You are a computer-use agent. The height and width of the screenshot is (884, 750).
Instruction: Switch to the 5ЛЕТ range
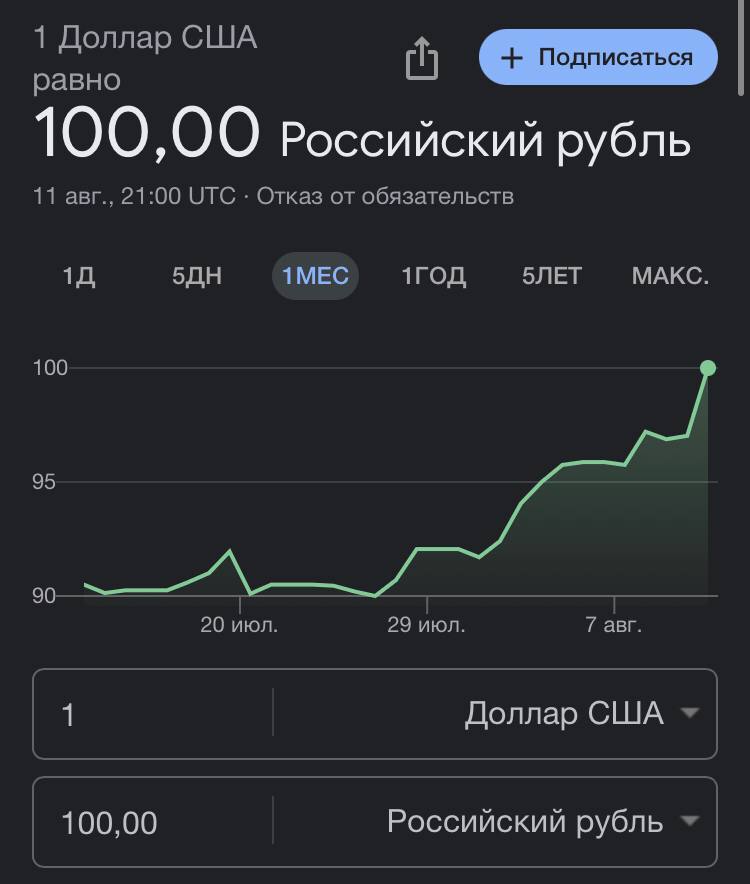click(551, 276)
